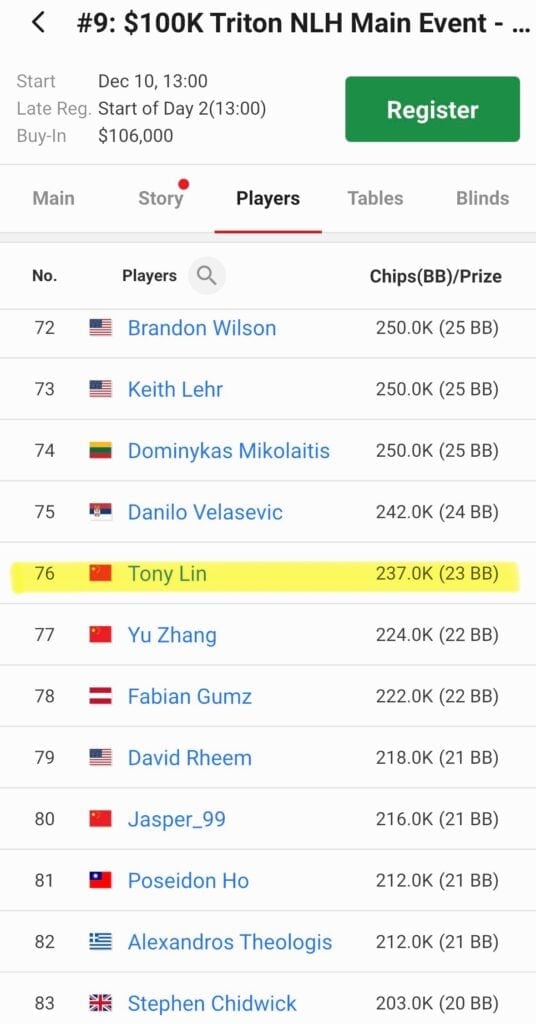Switch to the Tables tab
The width and height of the screenshot is (536, 1024).
pyautogui.click(x=375, y=198)
